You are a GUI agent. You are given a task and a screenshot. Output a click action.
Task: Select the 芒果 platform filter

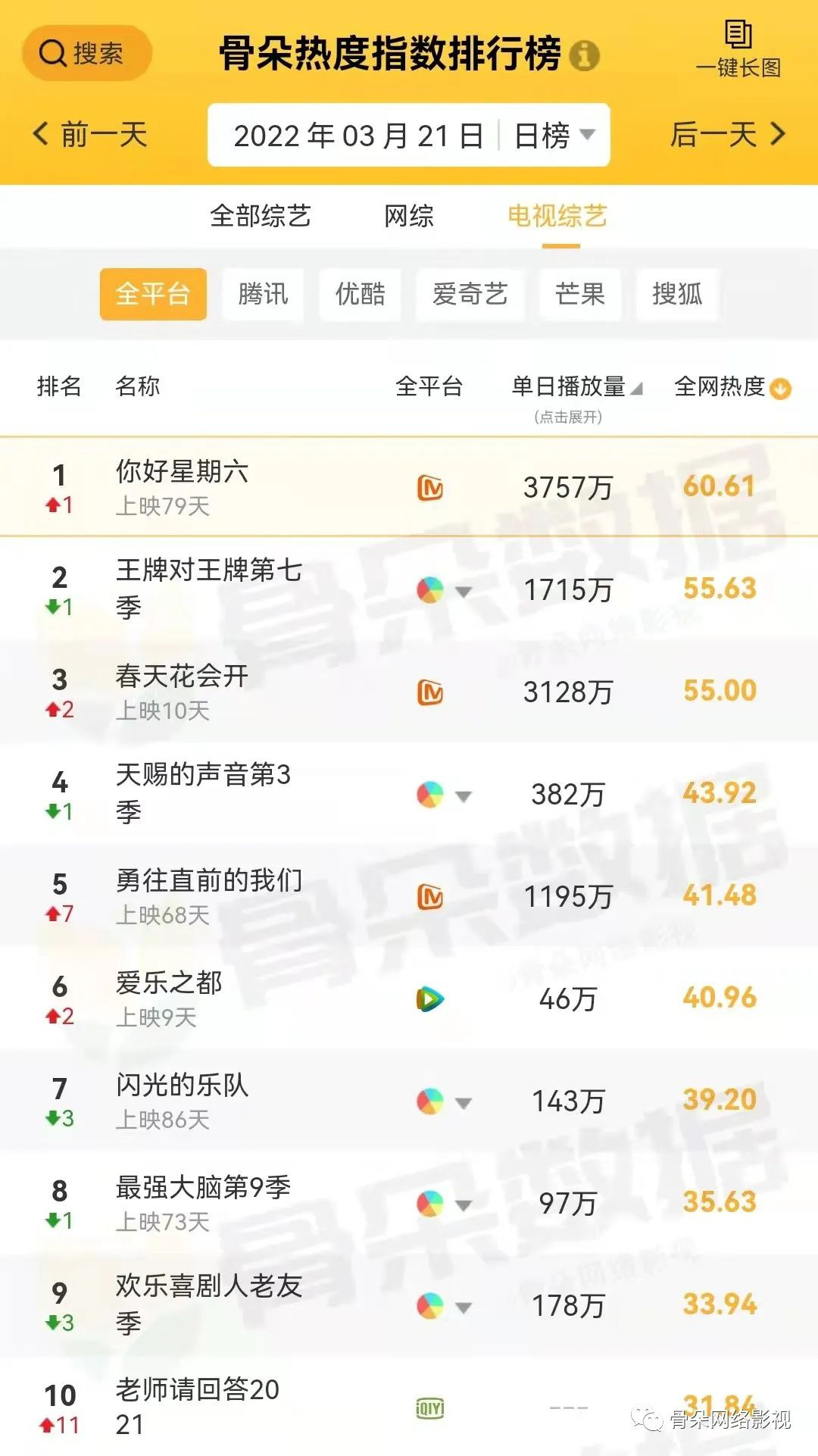[580, 294]
